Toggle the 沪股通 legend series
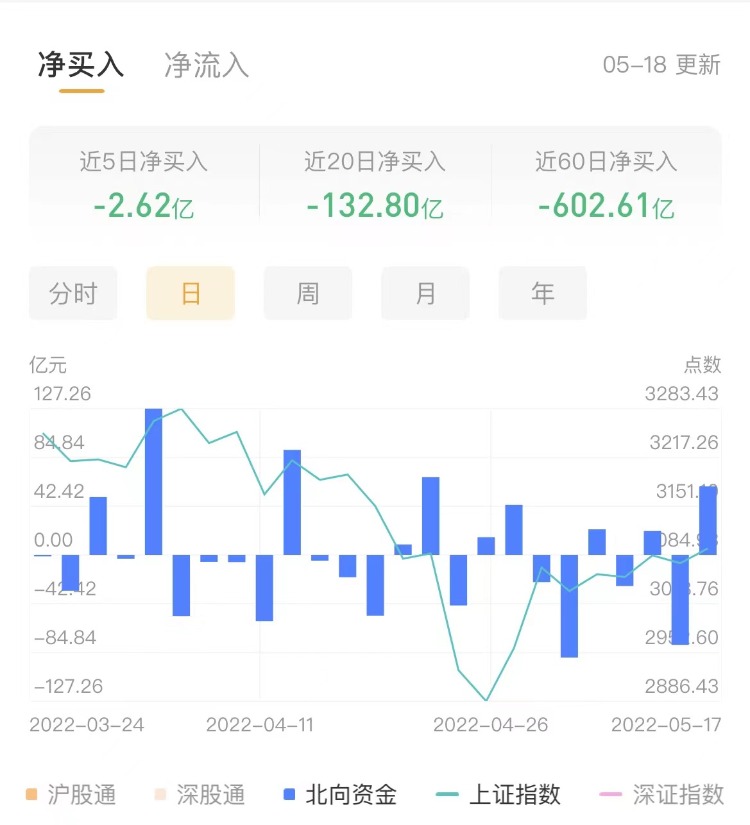 pyautogui.click(x=71, y=795)
